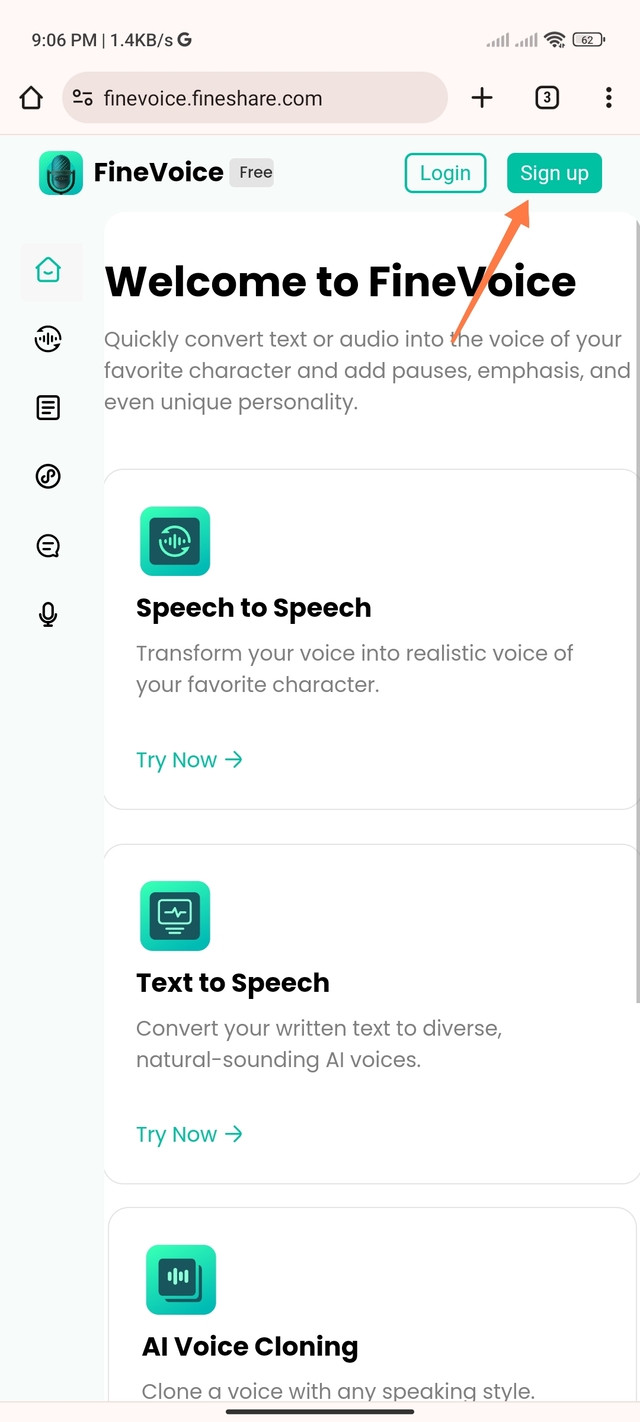Open the voice changer waveform sidebar icon
This screenshot has width=640, height=1422.
(x=48, y=339)
